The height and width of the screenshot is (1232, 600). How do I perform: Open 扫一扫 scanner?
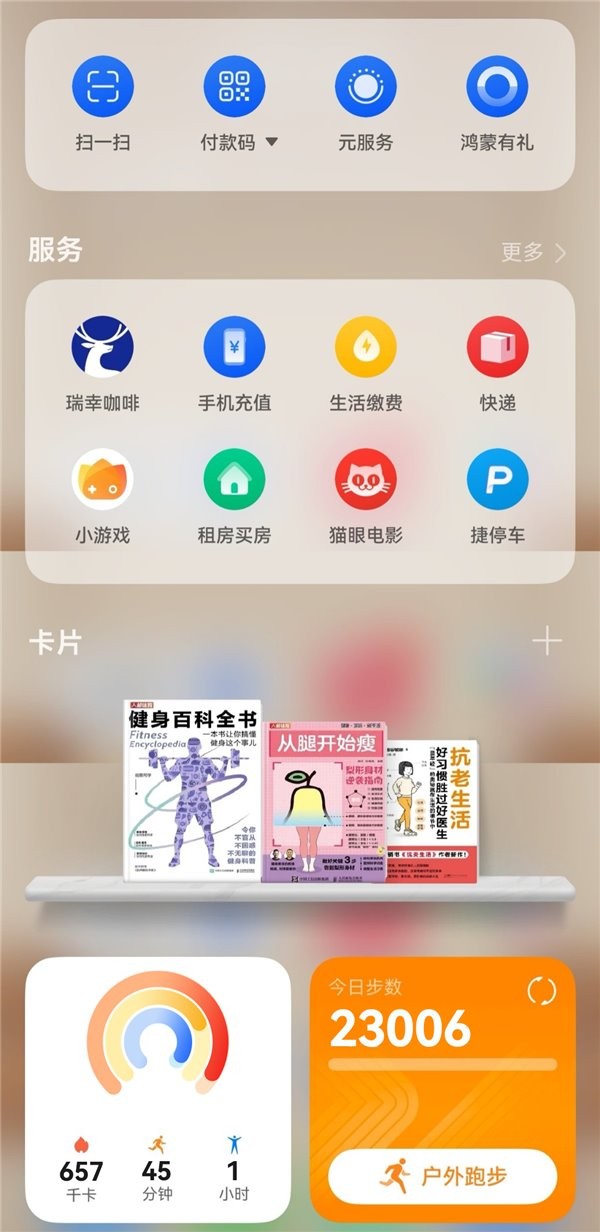(102, 88)
